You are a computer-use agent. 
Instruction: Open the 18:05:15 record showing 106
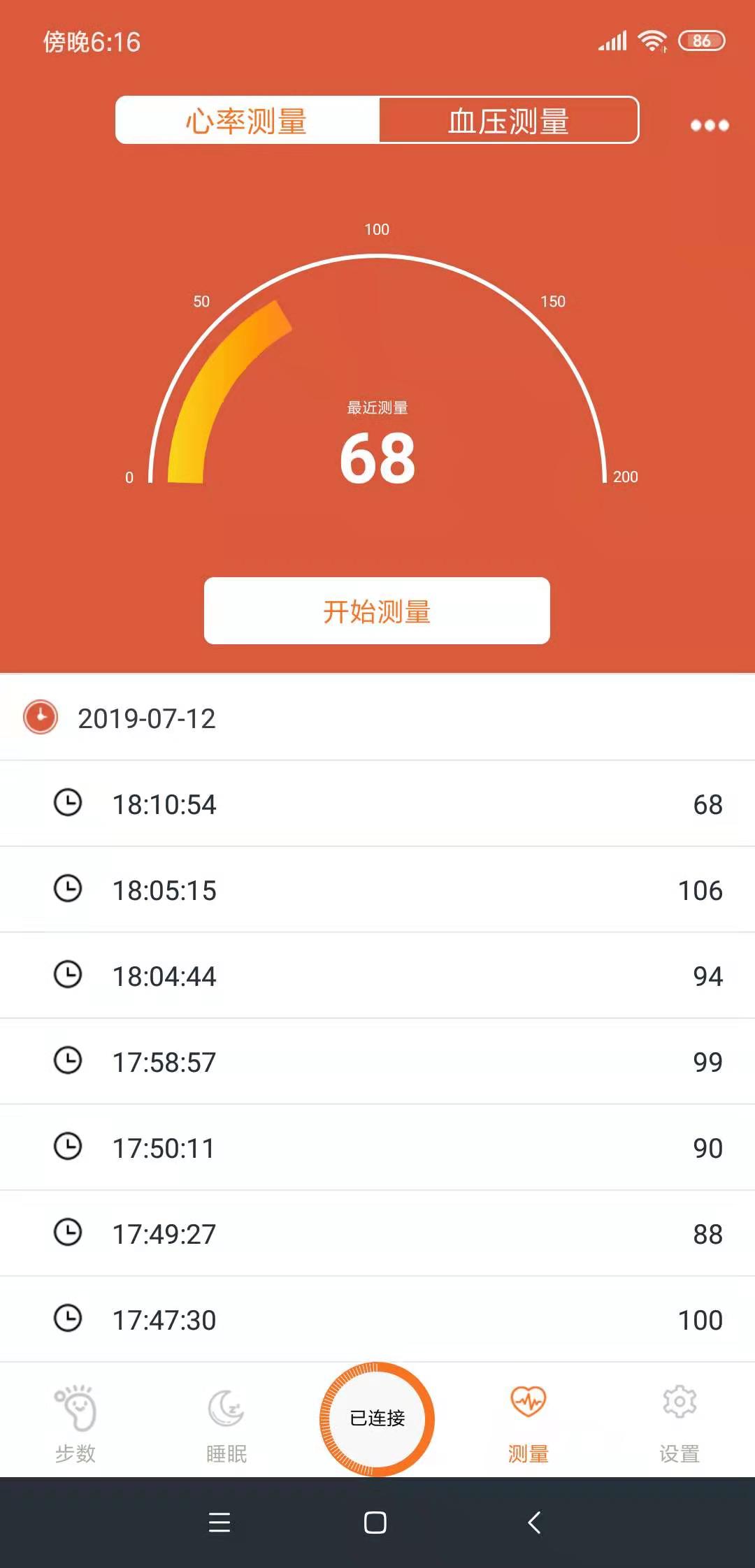377,890
